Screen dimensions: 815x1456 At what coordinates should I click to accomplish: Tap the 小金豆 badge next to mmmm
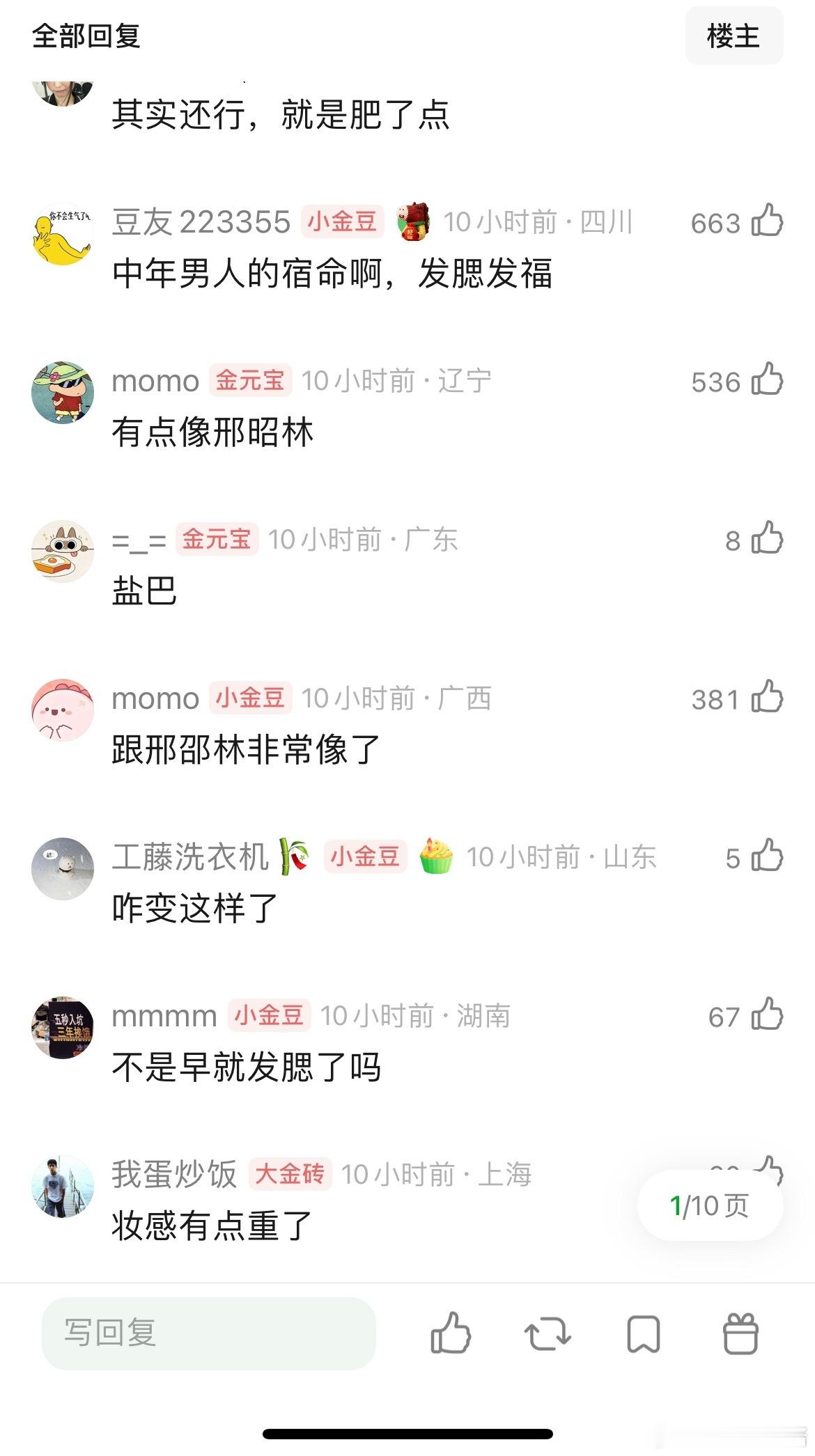(271, 1016)
